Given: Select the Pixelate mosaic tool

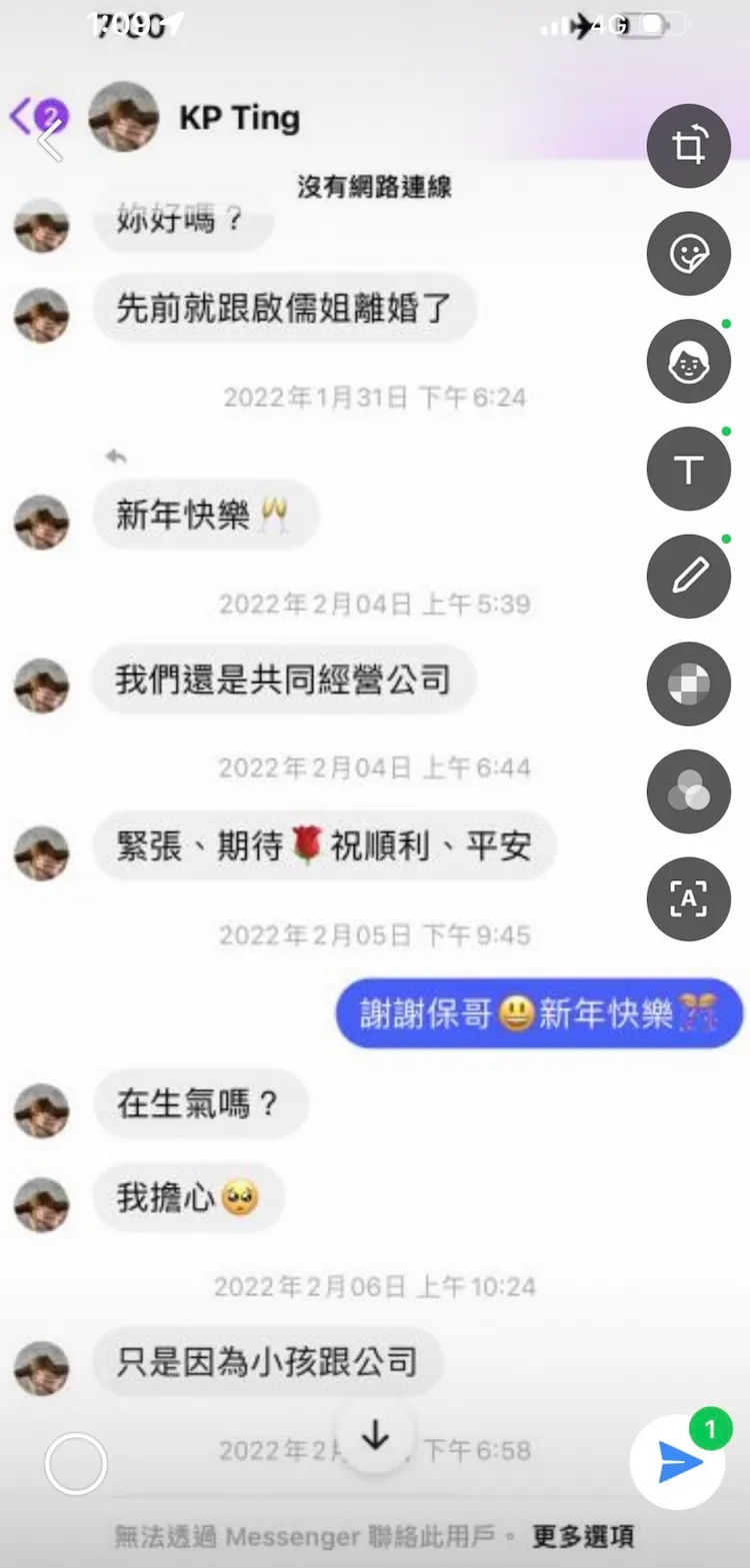Looking at the screenshot, I should click(x=688, y=685).
